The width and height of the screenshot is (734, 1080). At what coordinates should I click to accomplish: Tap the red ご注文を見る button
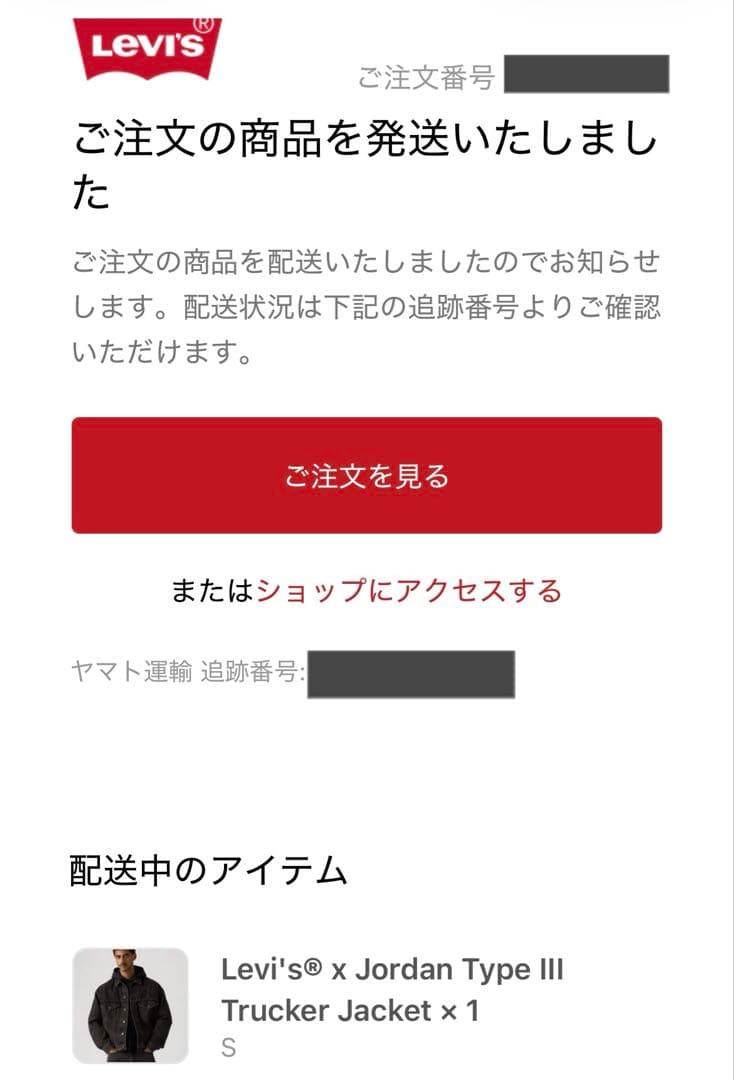pyautogui.click(x=366, y=476)
